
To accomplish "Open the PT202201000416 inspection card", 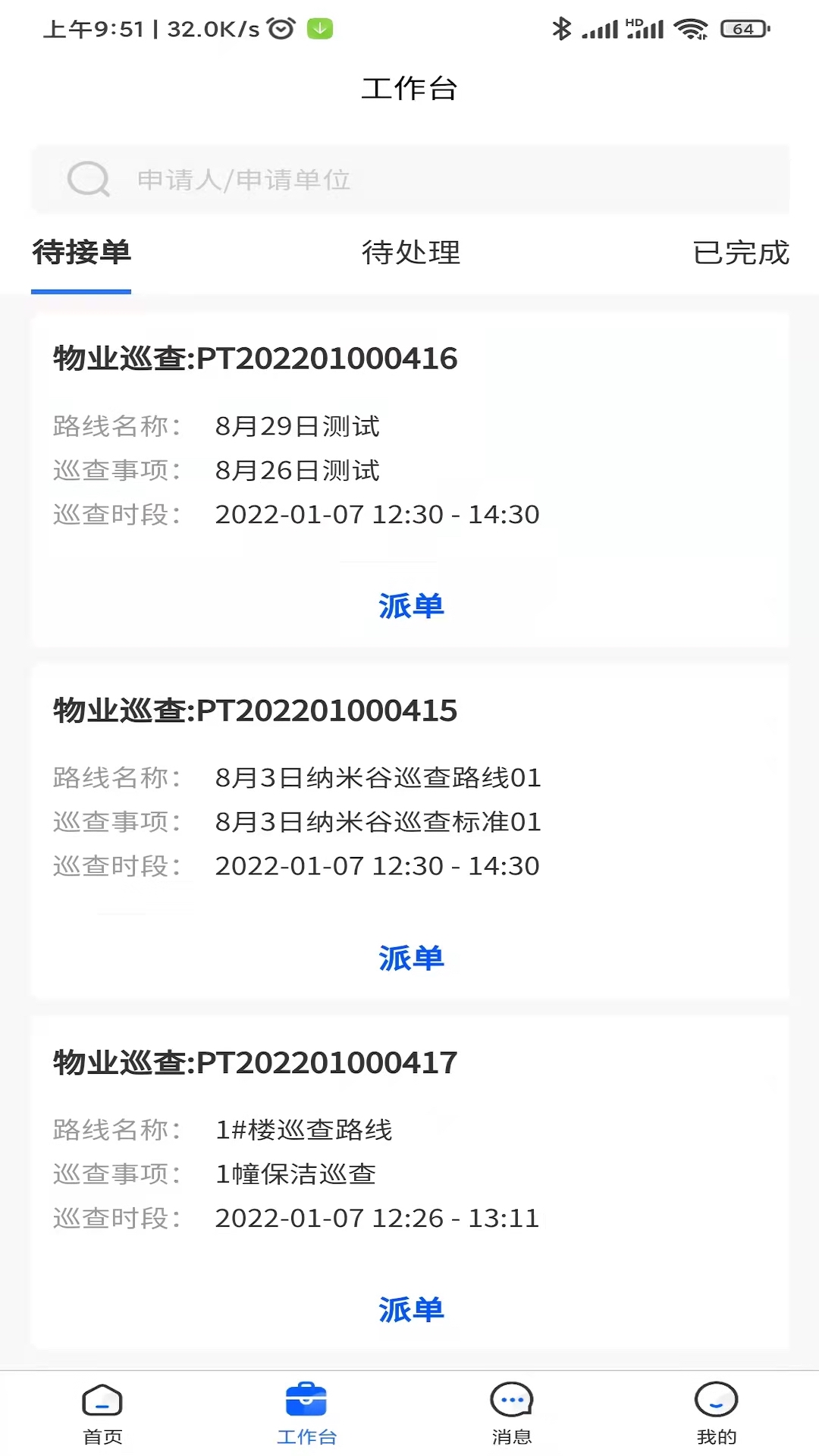I will pos(409,479).
